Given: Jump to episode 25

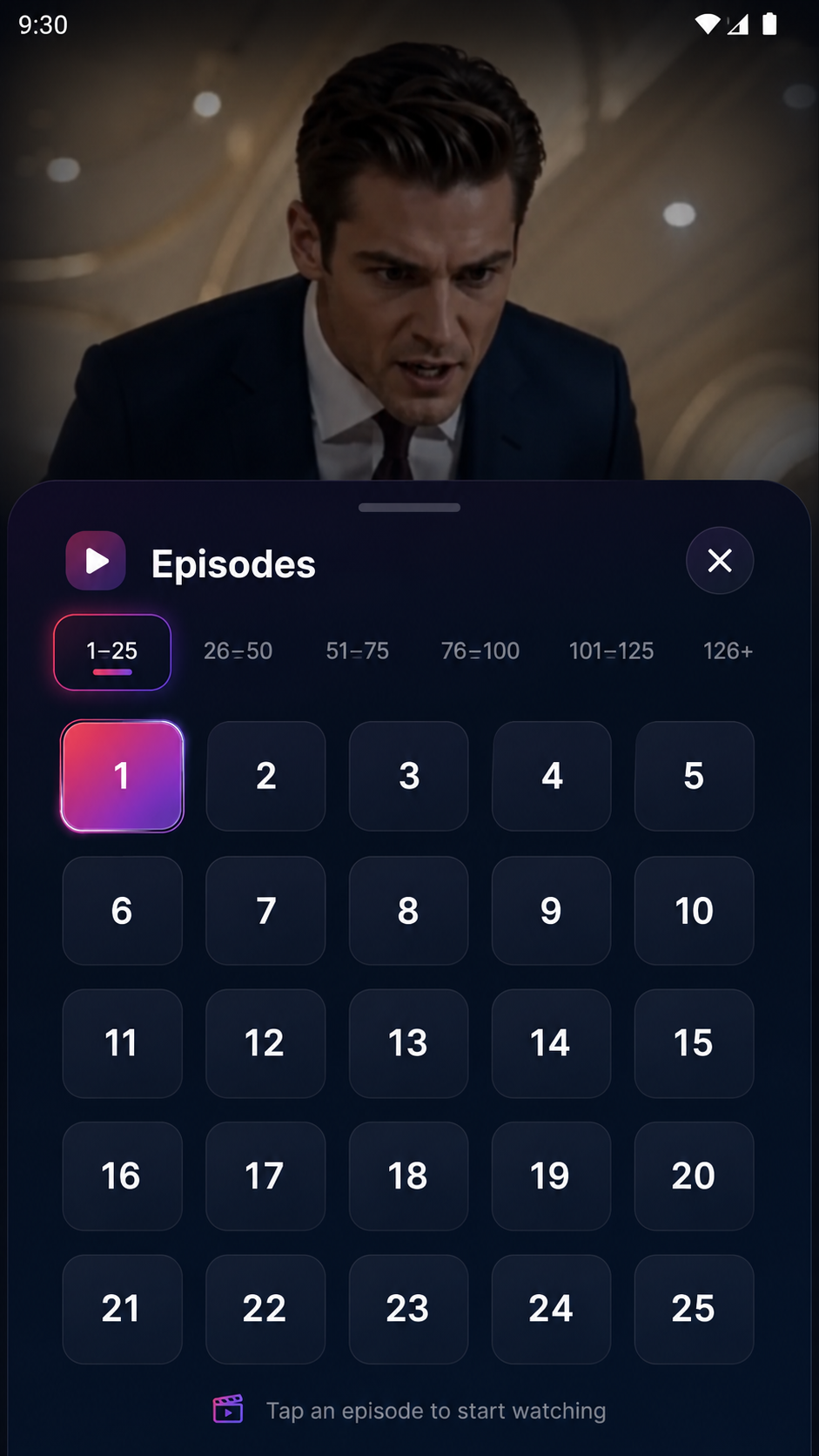Looking at the screenshot, I should click(694, 1309).
